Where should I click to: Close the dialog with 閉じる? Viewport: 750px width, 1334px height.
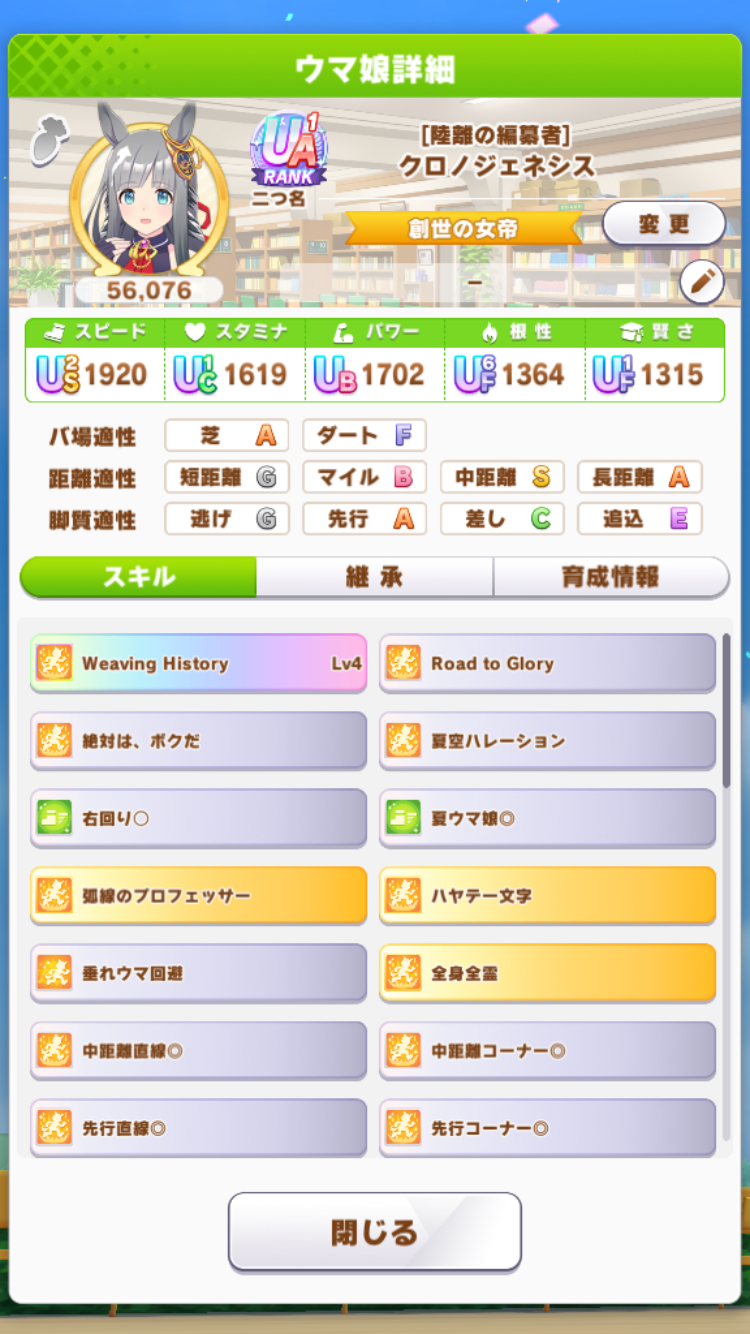pos(374,1231)
